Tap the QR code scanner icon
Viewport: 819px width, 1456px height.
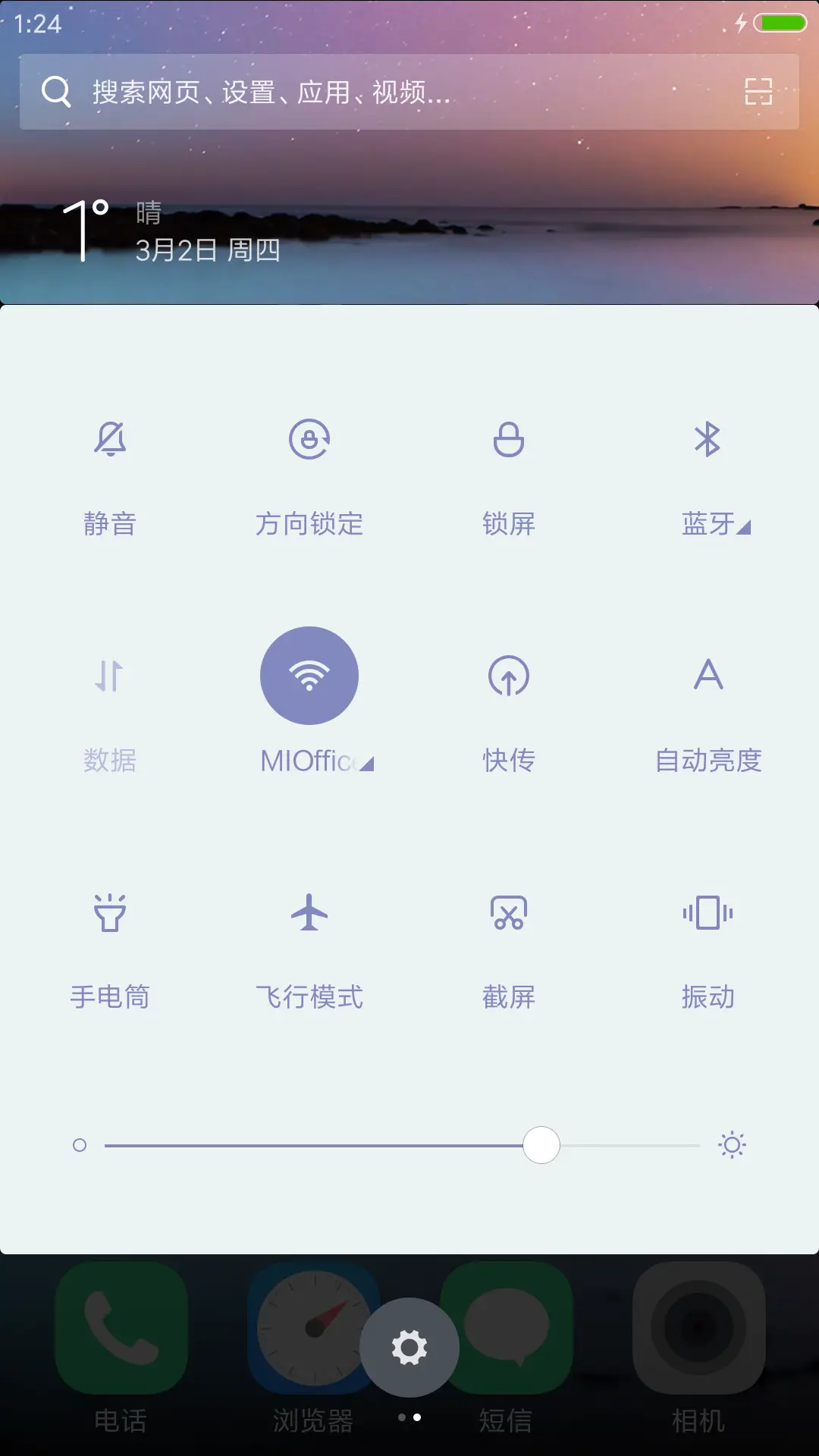point(756,93)
